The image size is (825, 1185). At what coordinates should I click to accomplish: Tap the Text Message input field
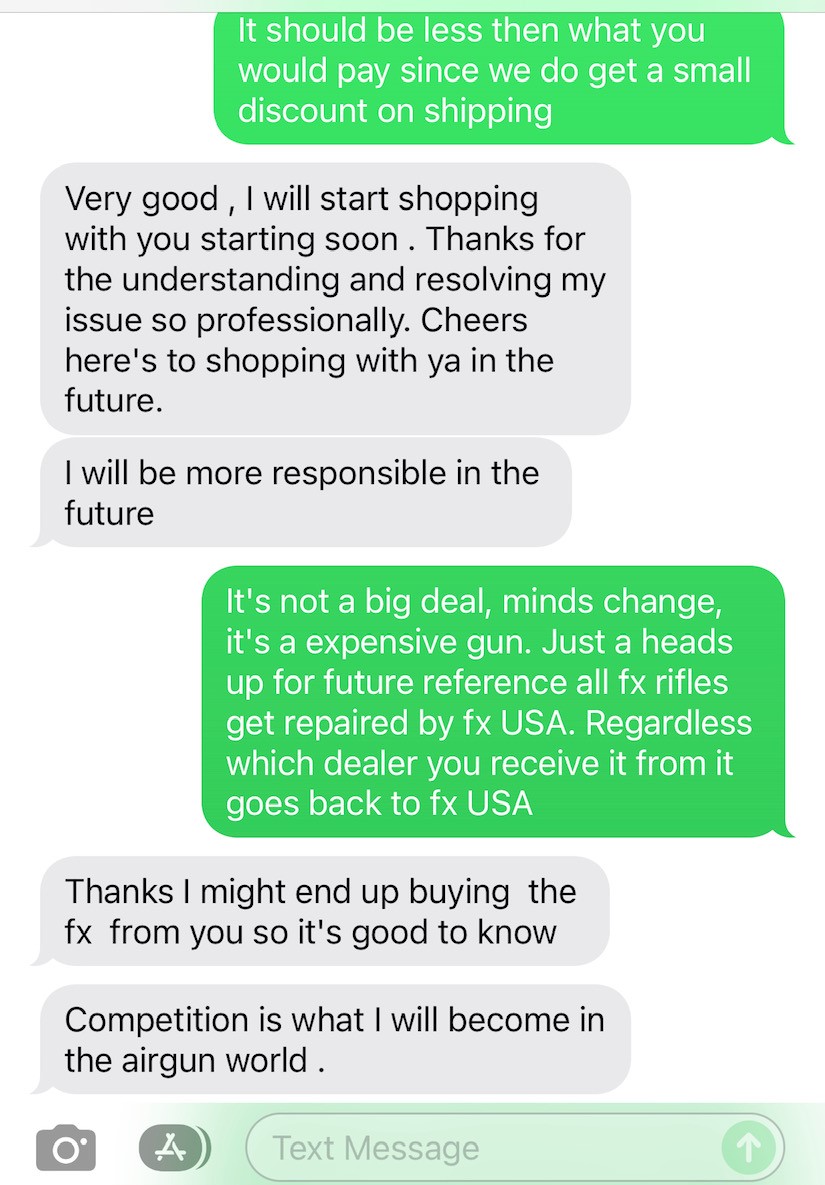click(480, 1148)
